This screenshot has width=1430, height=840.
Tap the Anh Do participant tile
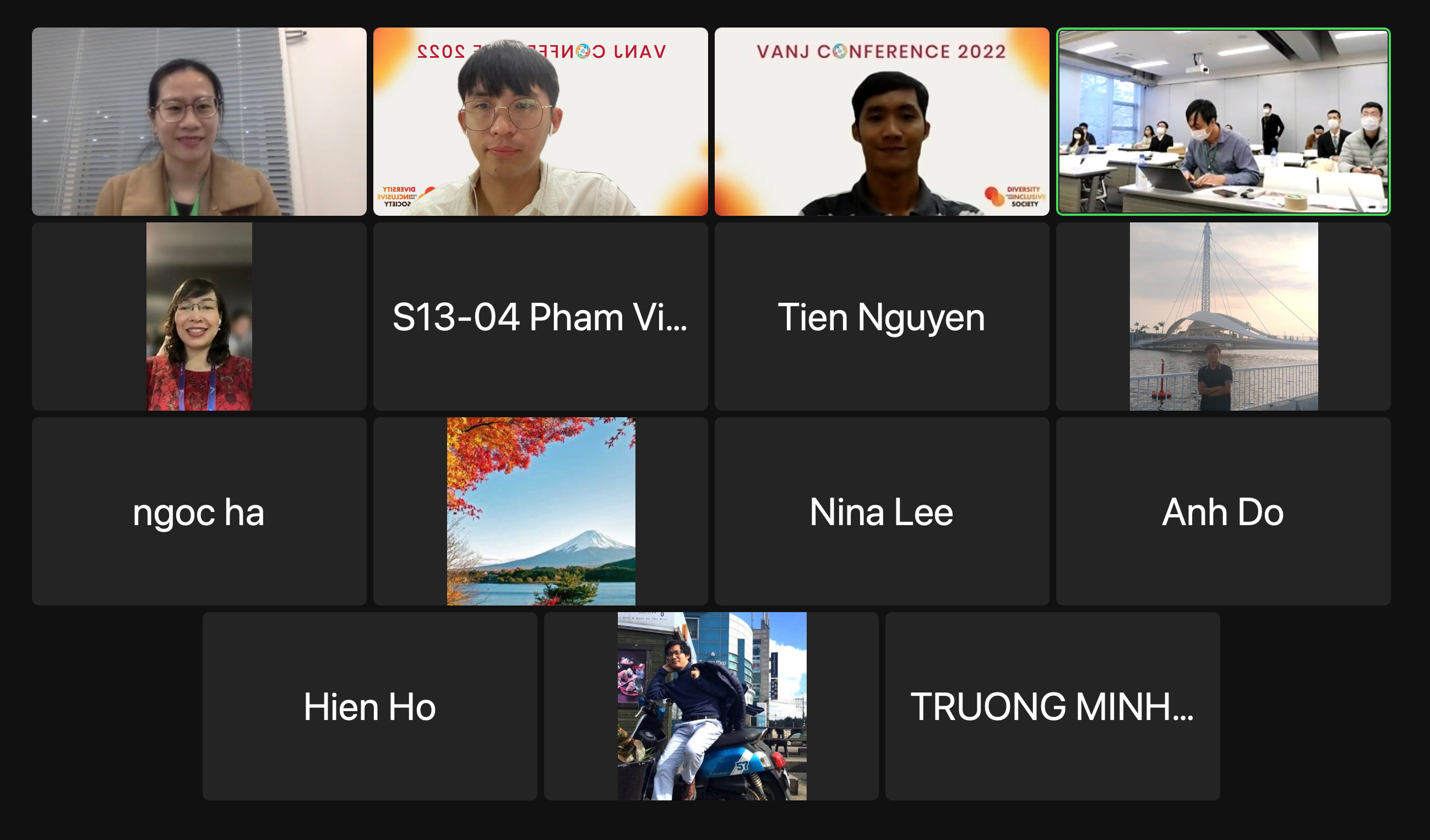tap(1223, 511)
